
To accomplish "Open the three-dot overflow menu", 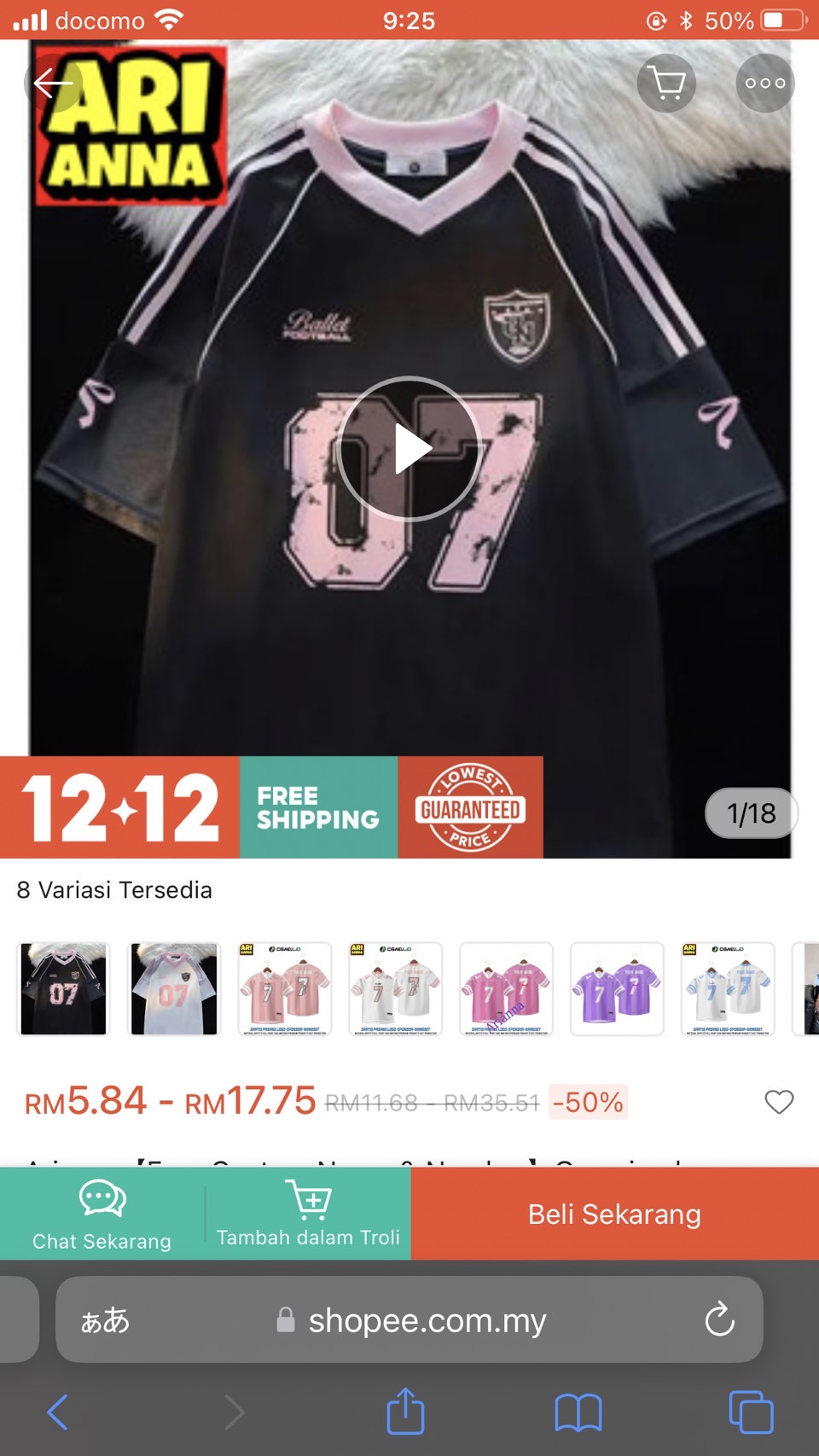I will click(765, 84).
